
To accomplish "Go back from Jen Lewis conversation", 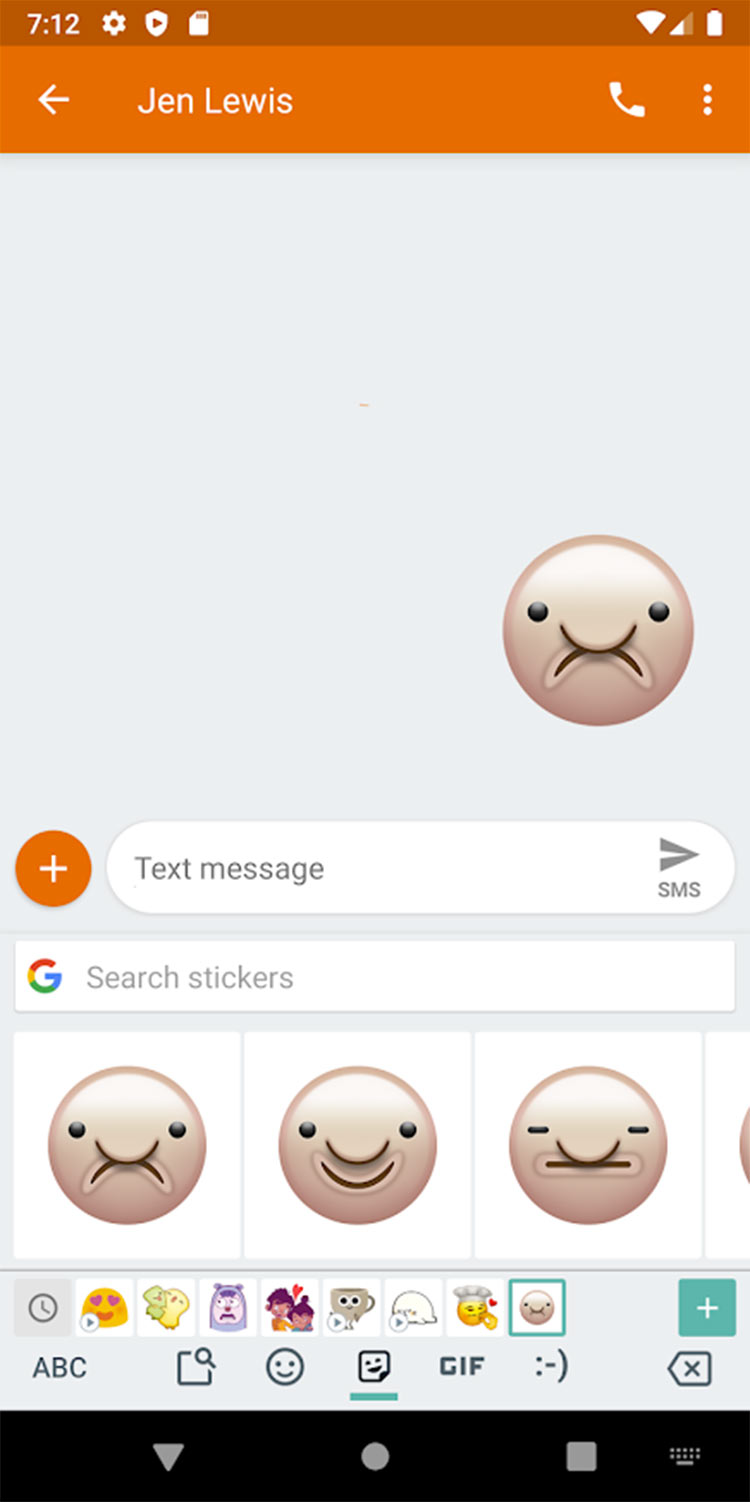I will pyautogui.click(x=54, y=100).
